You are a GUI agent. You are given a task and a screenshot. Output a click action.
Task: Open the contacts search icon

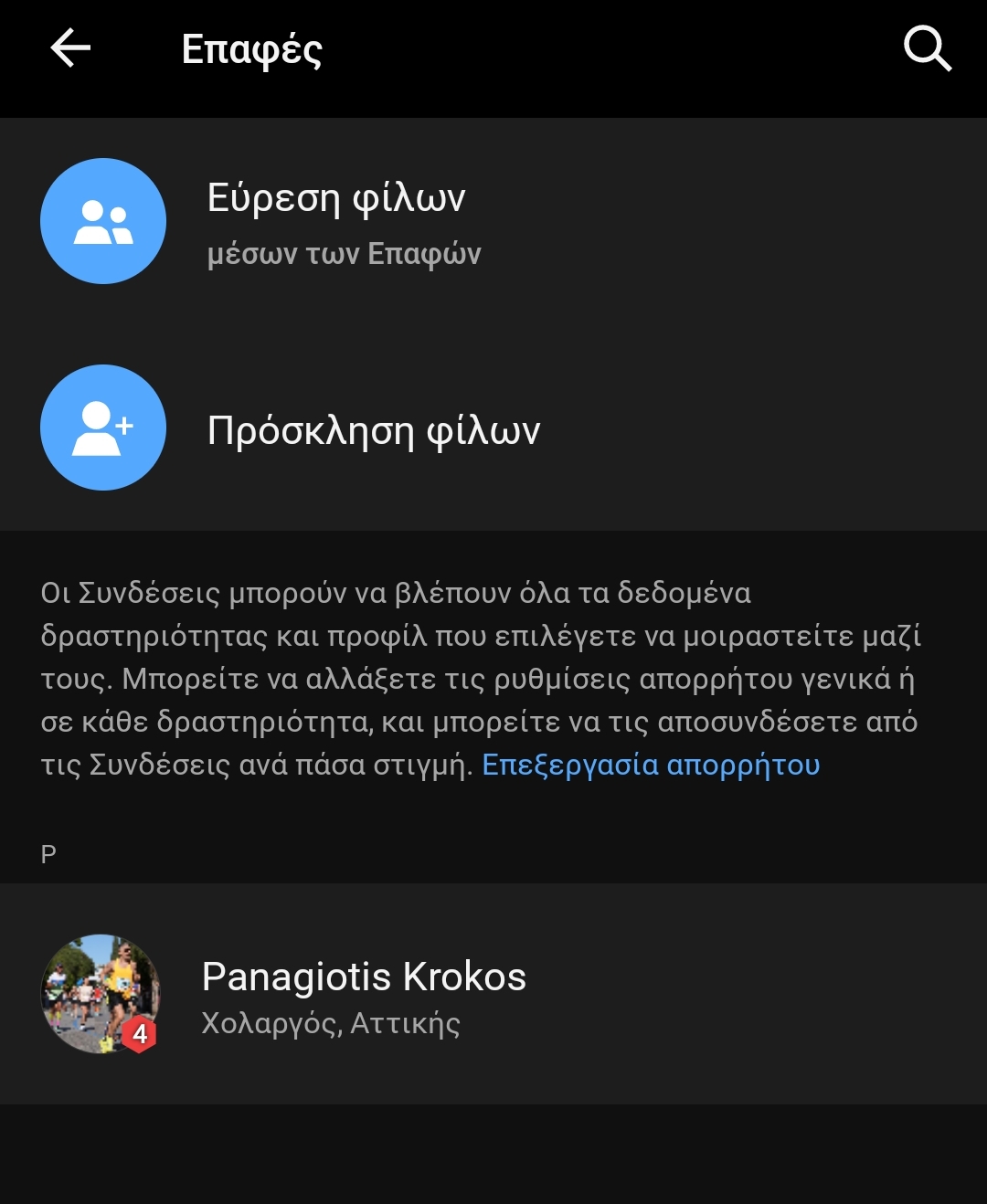927,48
